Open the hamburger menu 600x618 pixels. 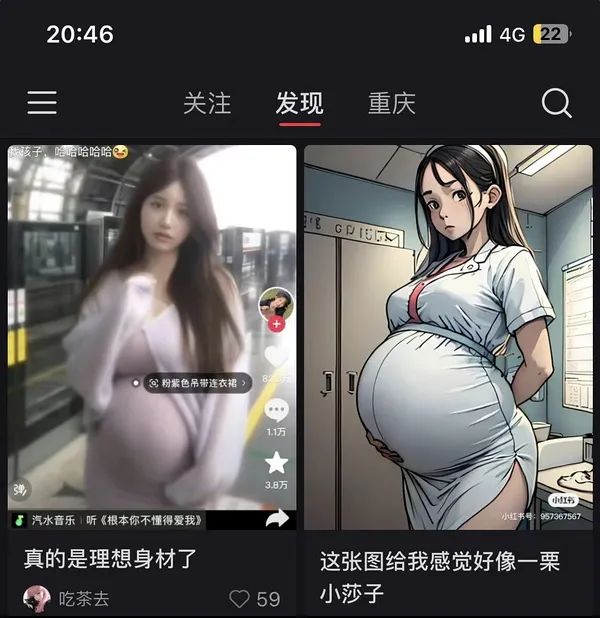coord(42,103)
